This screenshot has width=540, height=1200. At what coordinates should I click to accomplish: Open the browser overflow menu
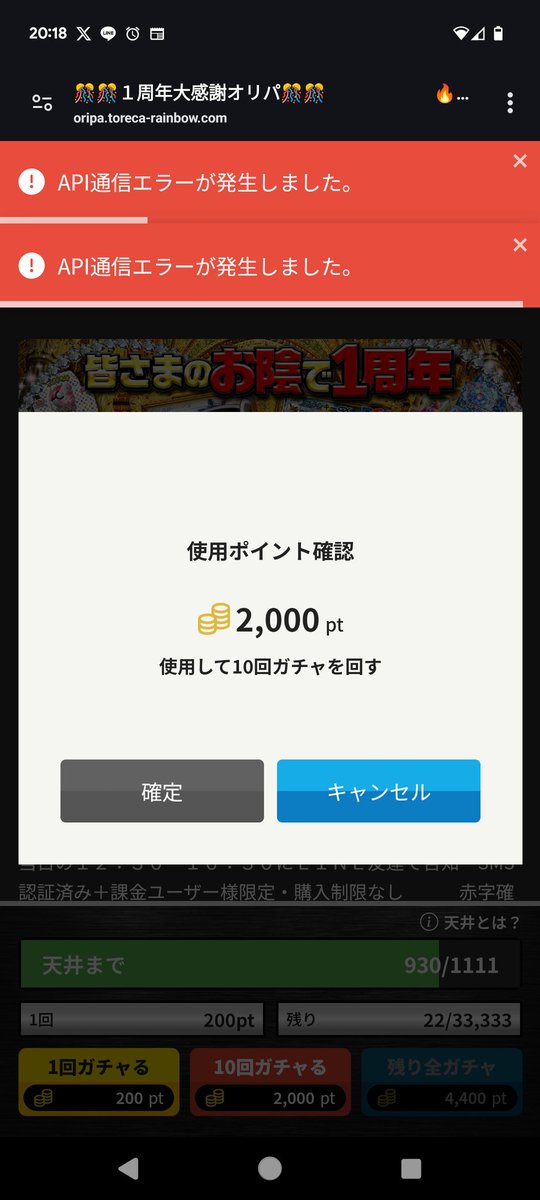510,103
